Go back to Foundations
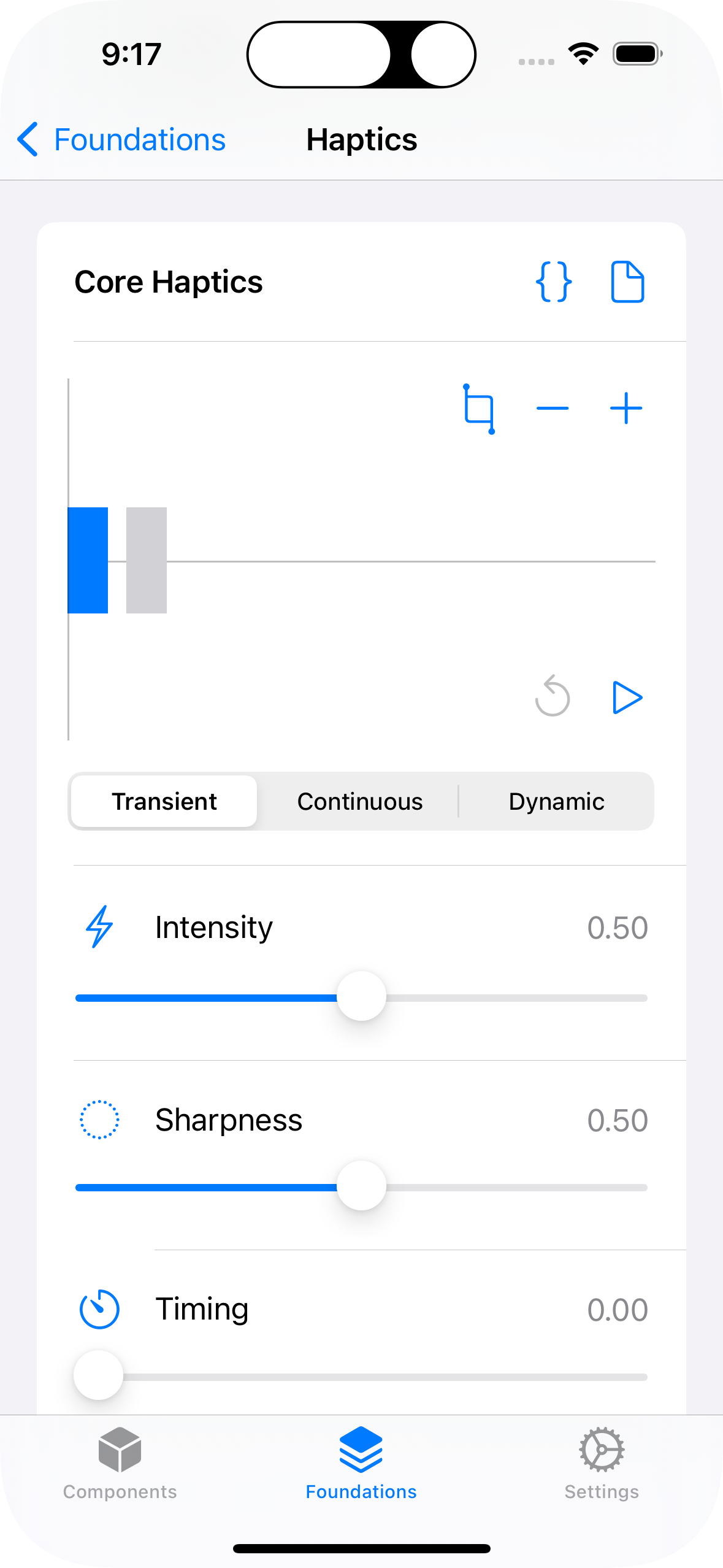The image size is (723, 1568). click(120, 140)
